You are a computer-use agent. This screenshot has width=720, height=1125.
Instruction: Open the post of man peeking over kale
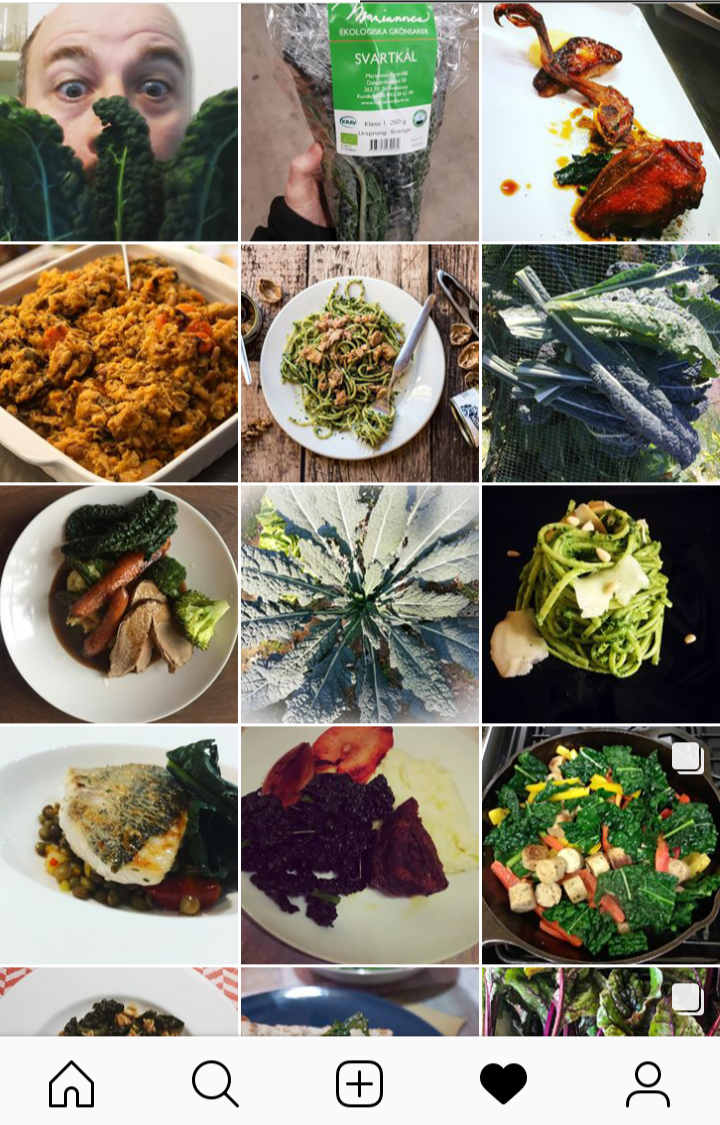pyautogui.click(x=119, y=121)
